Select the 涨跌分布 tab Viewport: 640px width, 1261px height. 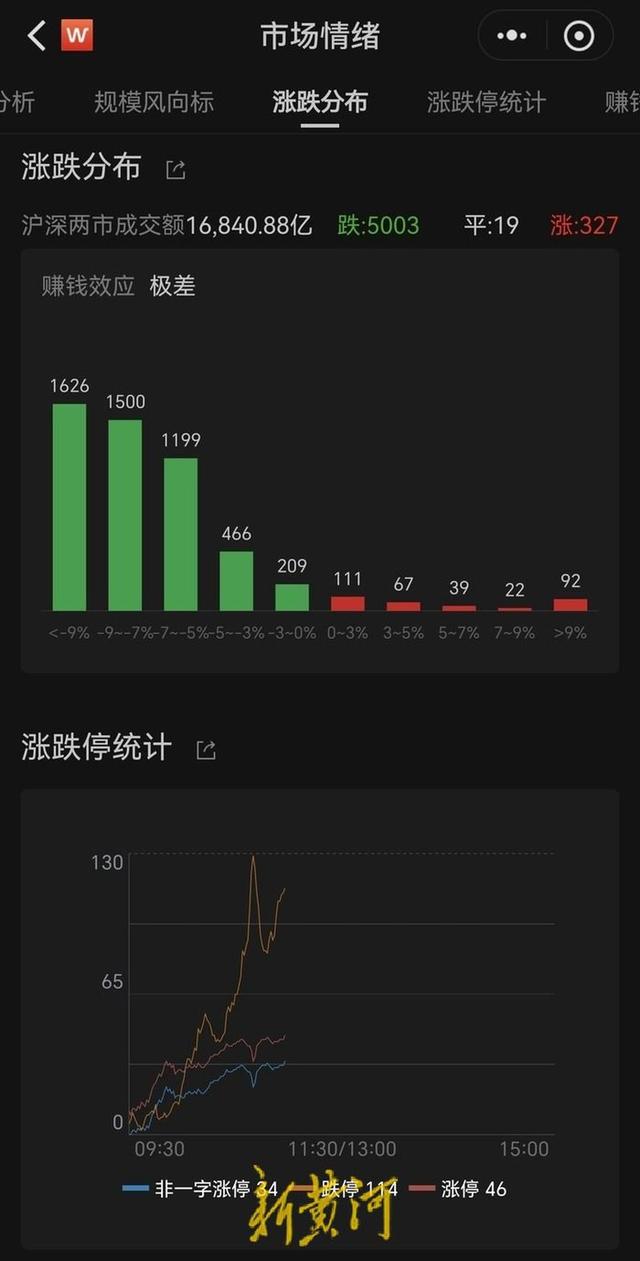click(320, 102)
